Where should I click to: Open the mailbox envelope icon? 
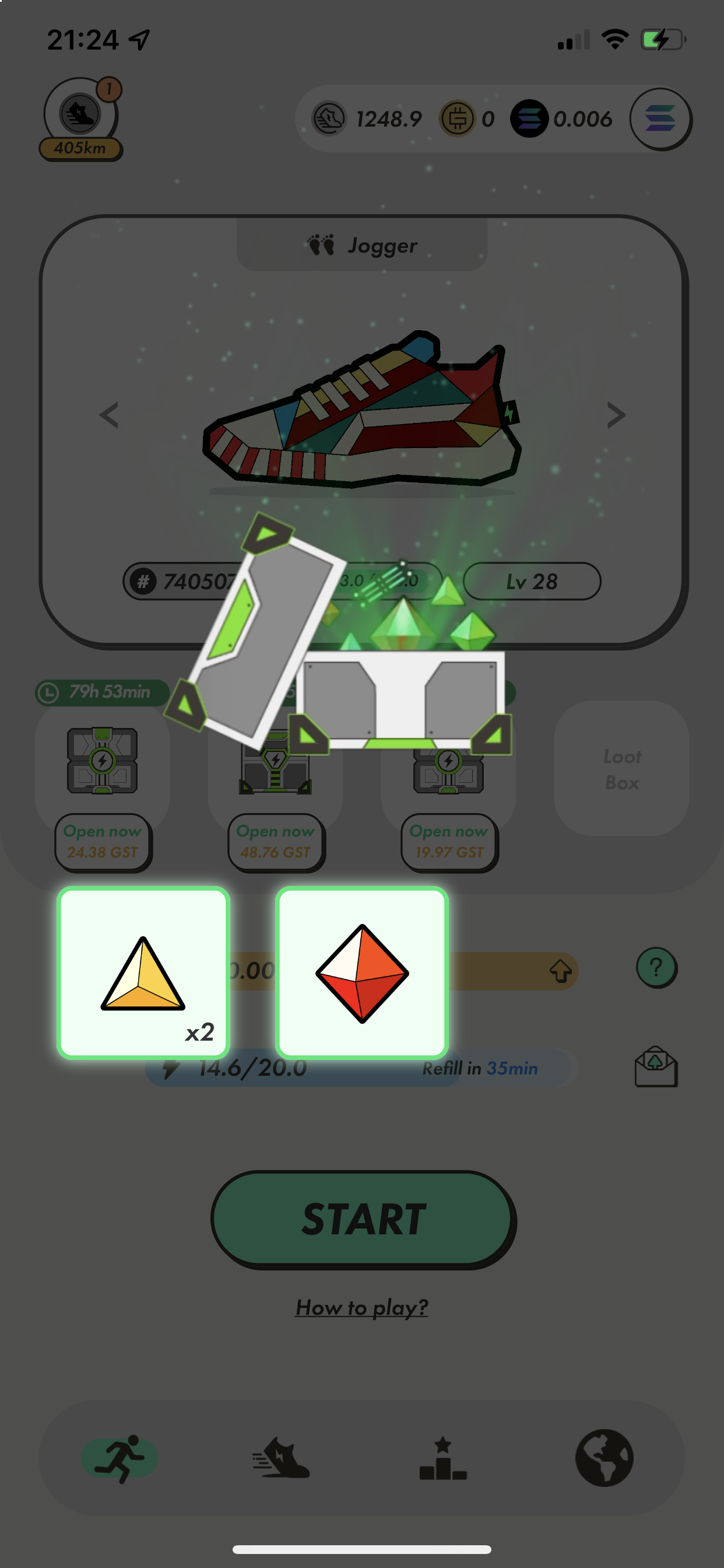[655, 1066]
